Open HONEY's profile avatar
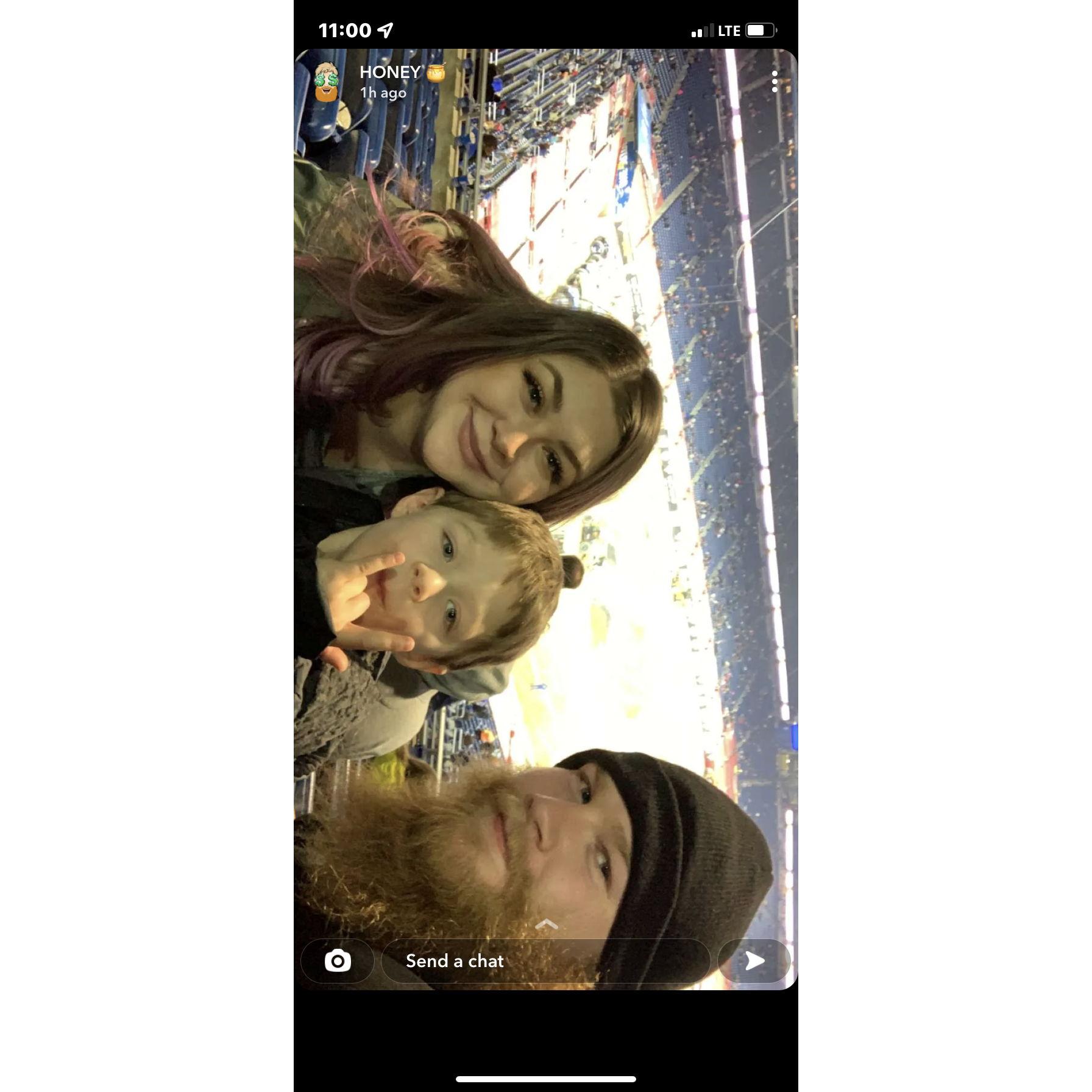This screenshot has width=1092, height=1092. coord(327,82)
